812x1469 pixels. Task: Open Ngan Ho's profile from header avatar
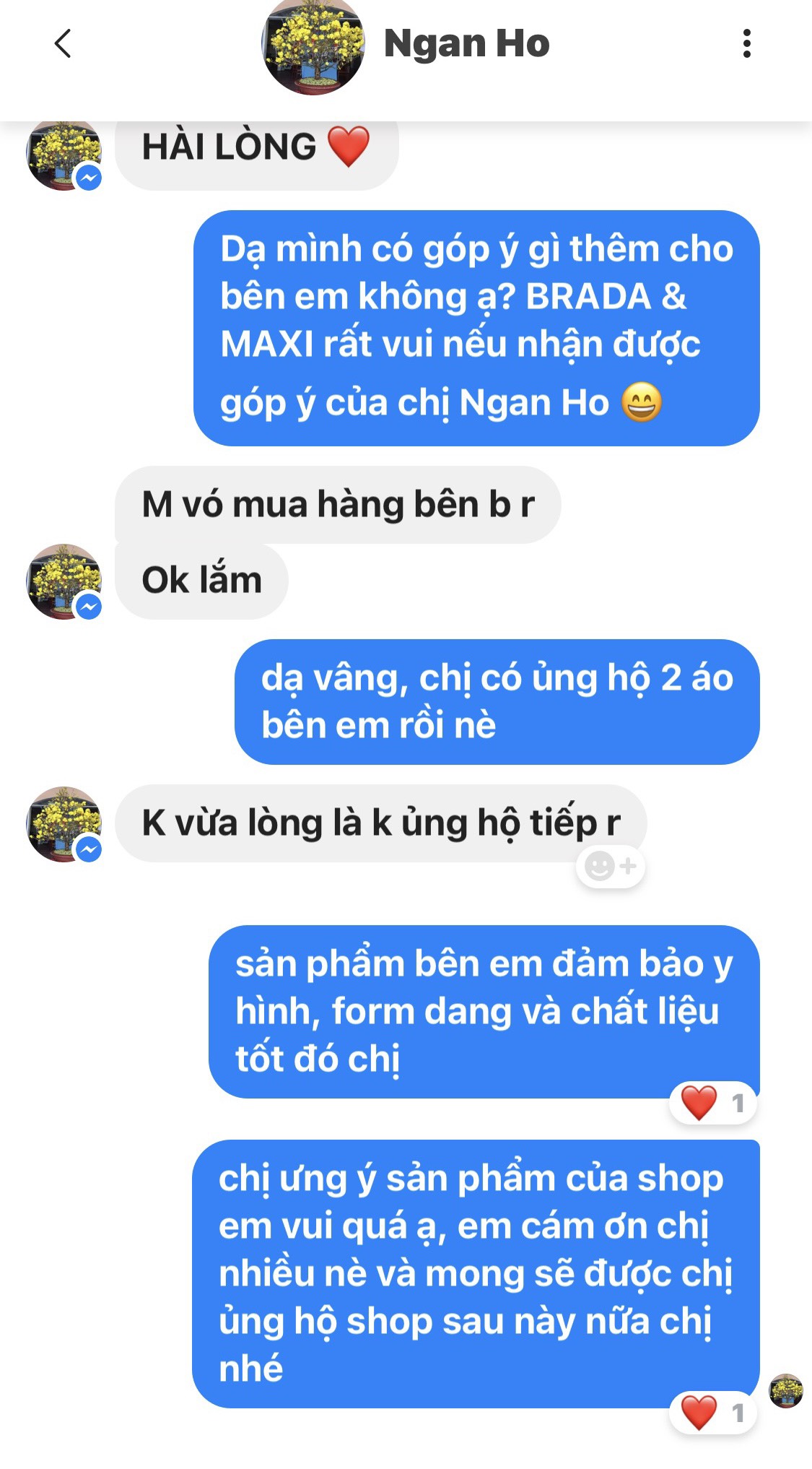[x=313, y=45]
